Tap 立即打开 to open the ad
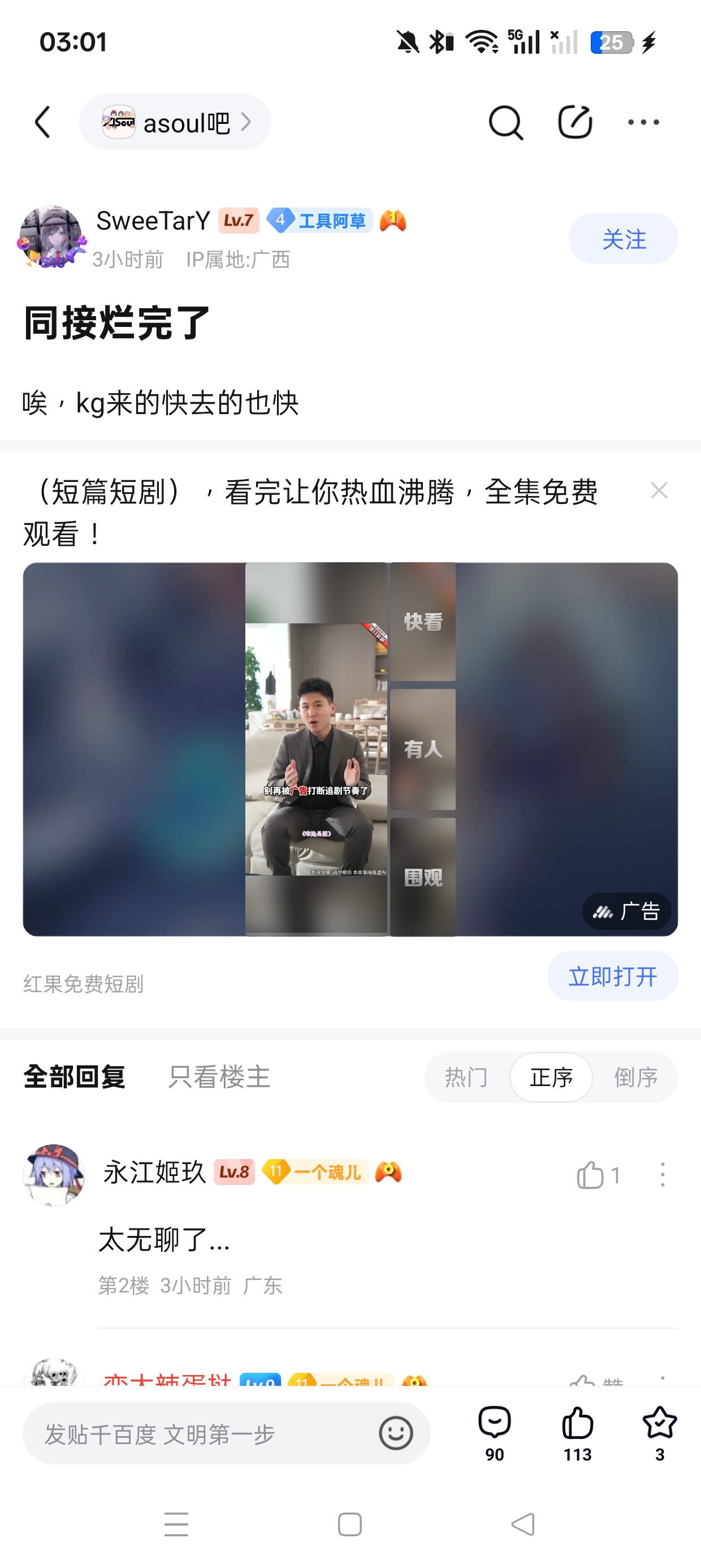 612,976
